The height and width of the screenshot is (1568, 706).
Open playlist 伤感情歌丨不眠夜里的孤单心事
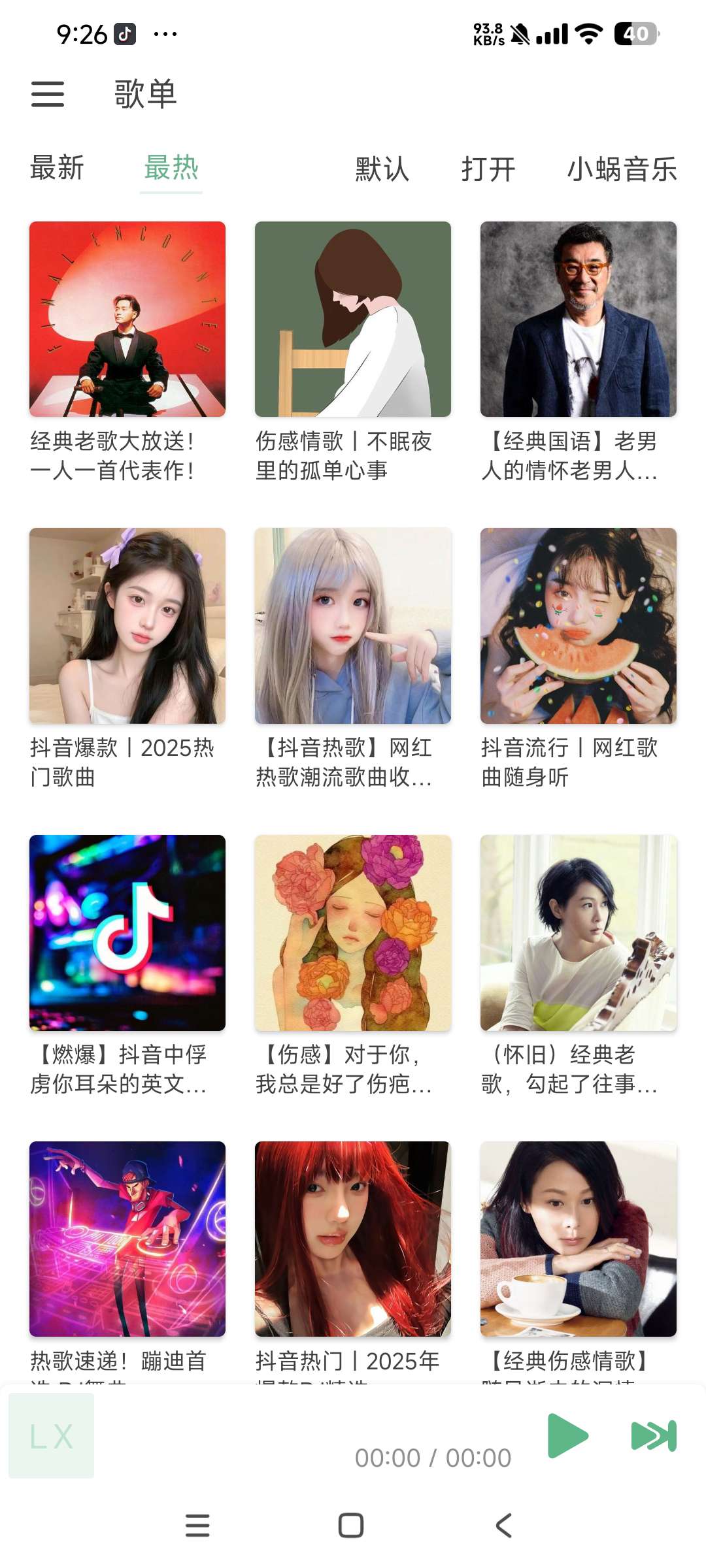pyautogui.click(x=353, y=319)
